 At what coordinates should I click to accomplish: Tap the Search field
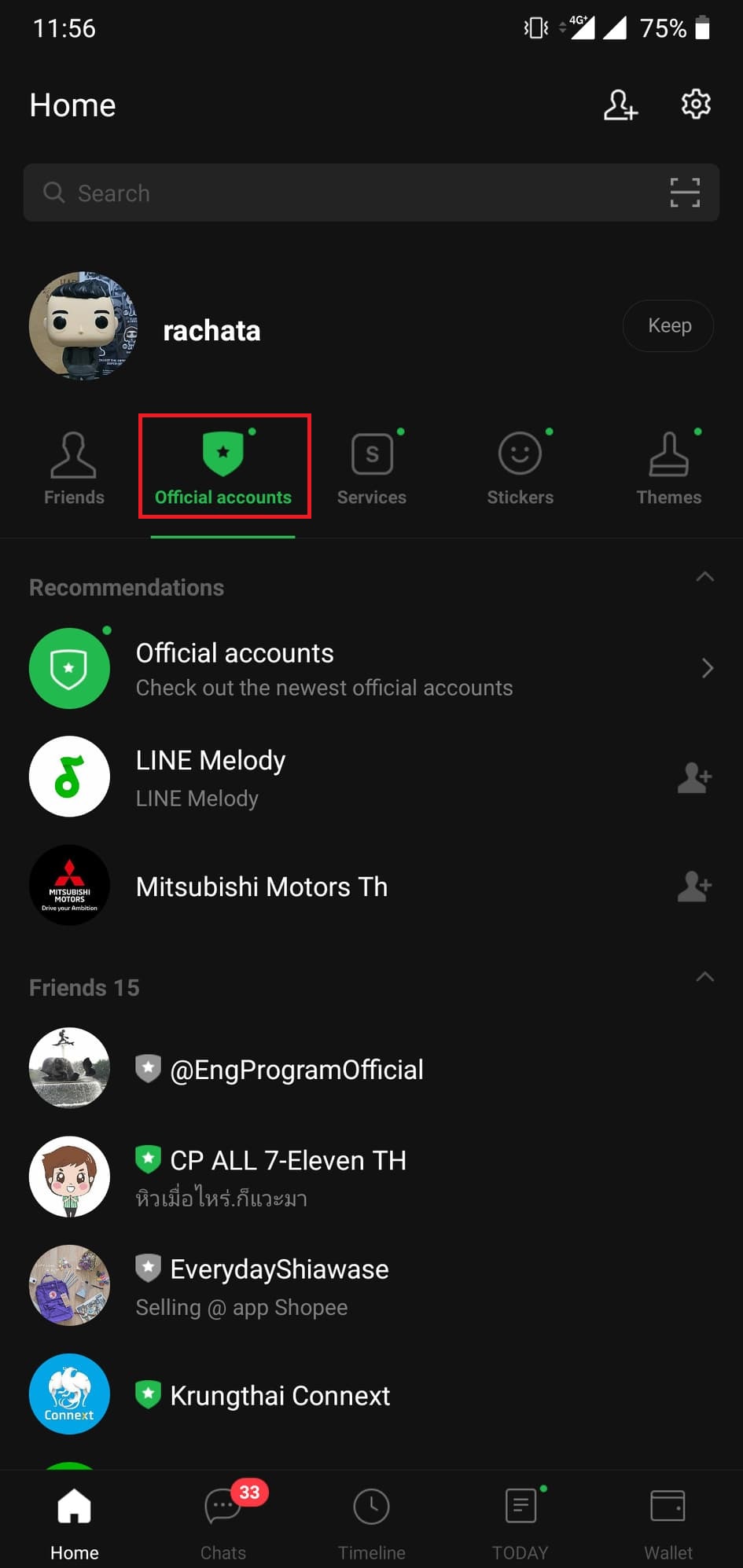click(346, 193)
